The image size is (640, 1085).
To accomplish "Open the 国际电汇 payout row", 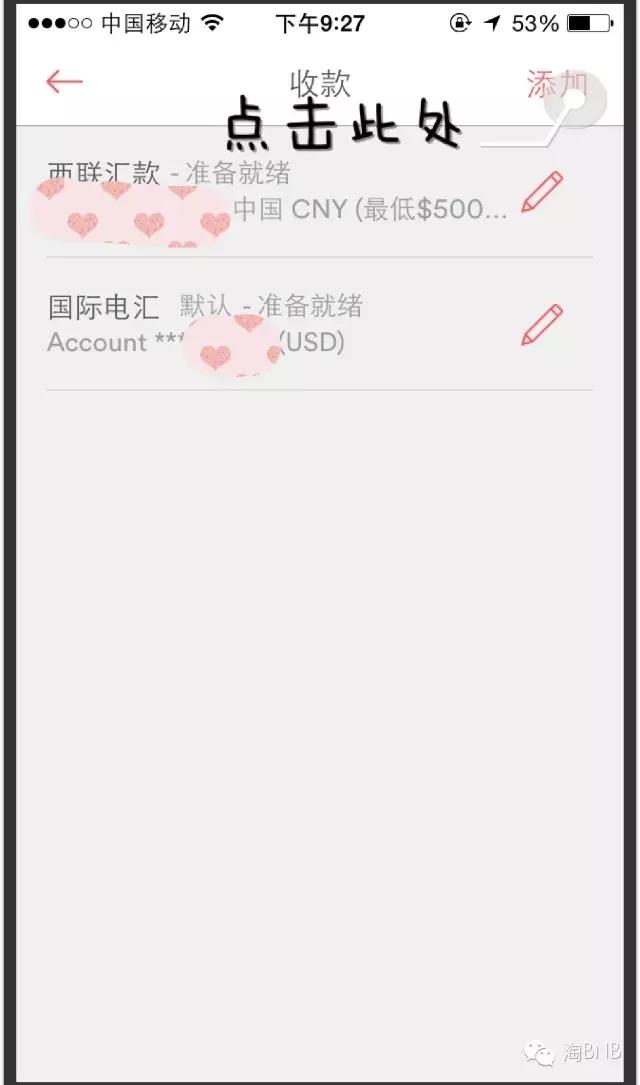I will click(270, 323).
